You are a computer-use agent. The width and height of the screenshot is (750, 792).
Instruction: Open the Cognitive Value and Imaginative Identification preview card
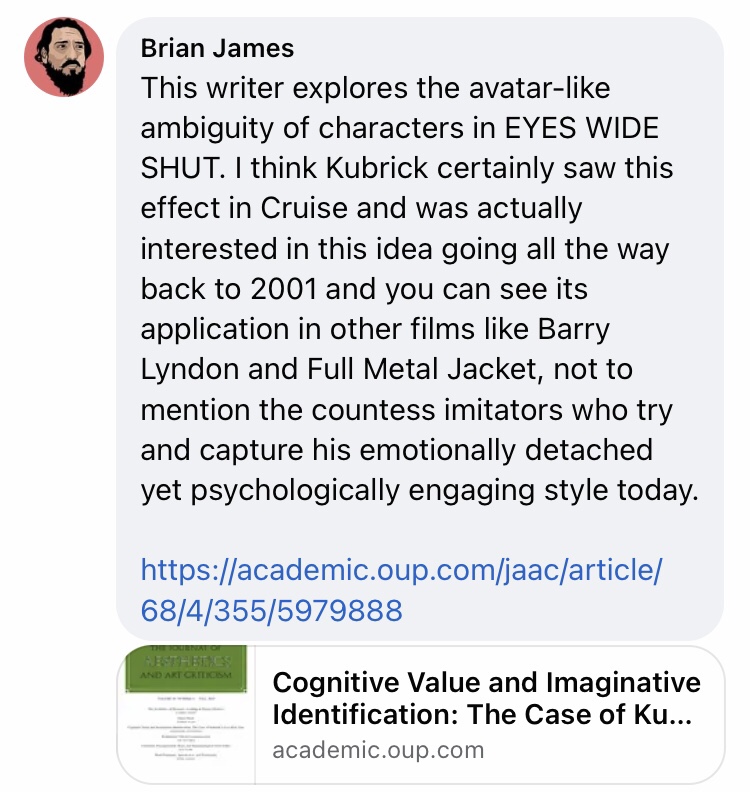[486, 714]
